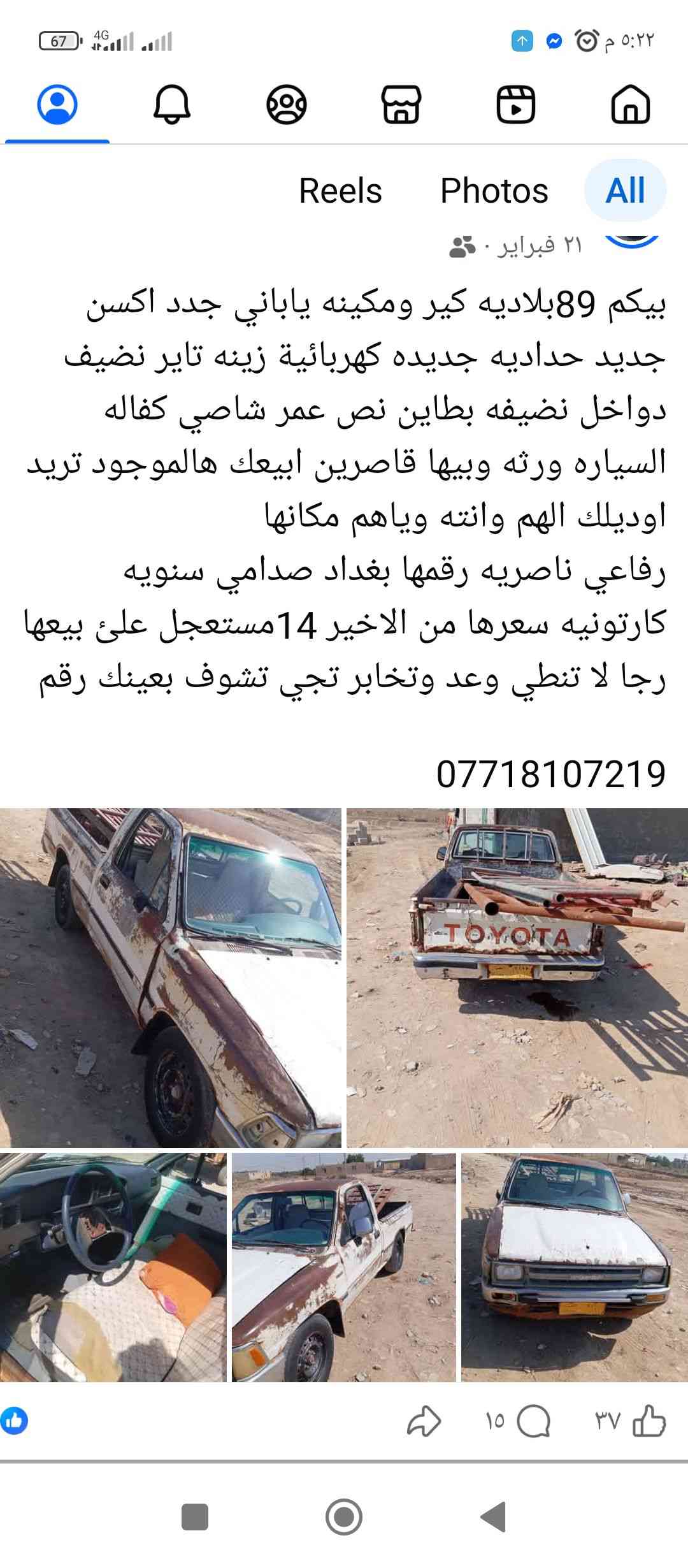Open the photo showing the truck's wheel and bed
Screen dimensions: 688x1568
[343, 1268]
